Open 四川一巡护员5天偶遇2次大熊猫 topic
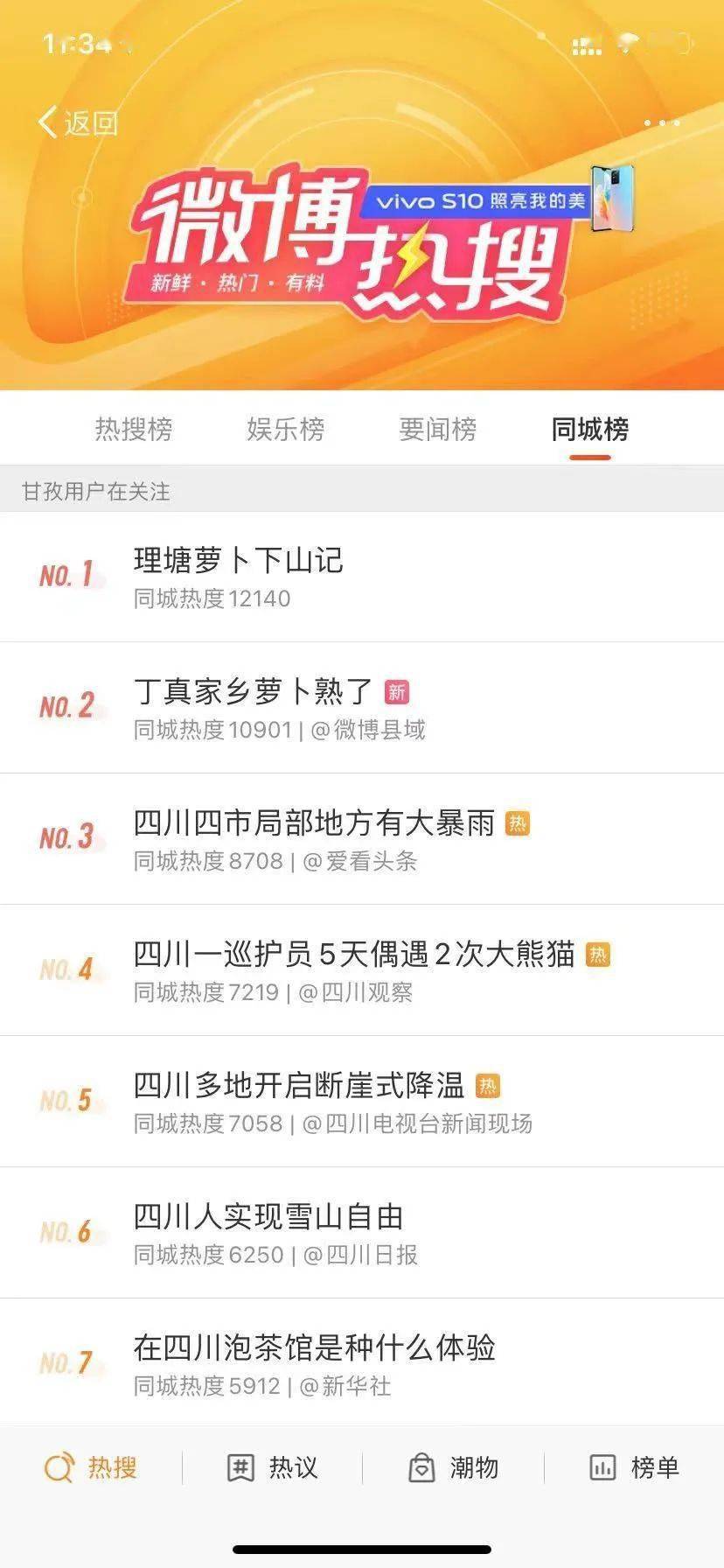 (354, 955)
